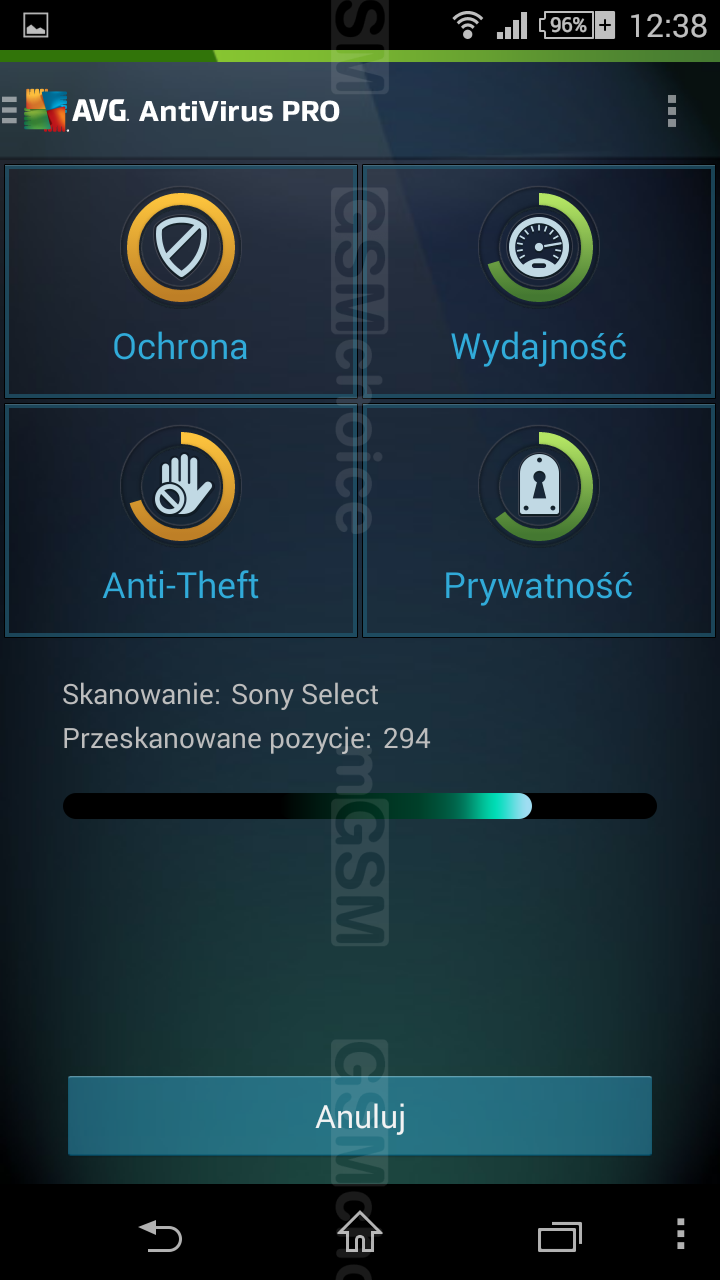Open the Ochrona protection tile

[181, 282]
